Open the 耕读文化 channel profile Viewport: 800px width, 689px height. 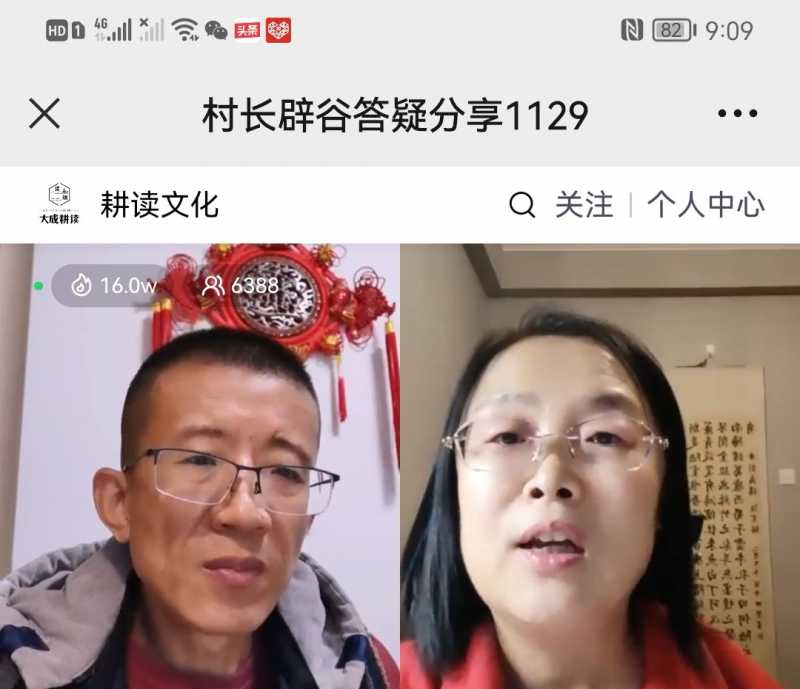[x=158, y=205]
